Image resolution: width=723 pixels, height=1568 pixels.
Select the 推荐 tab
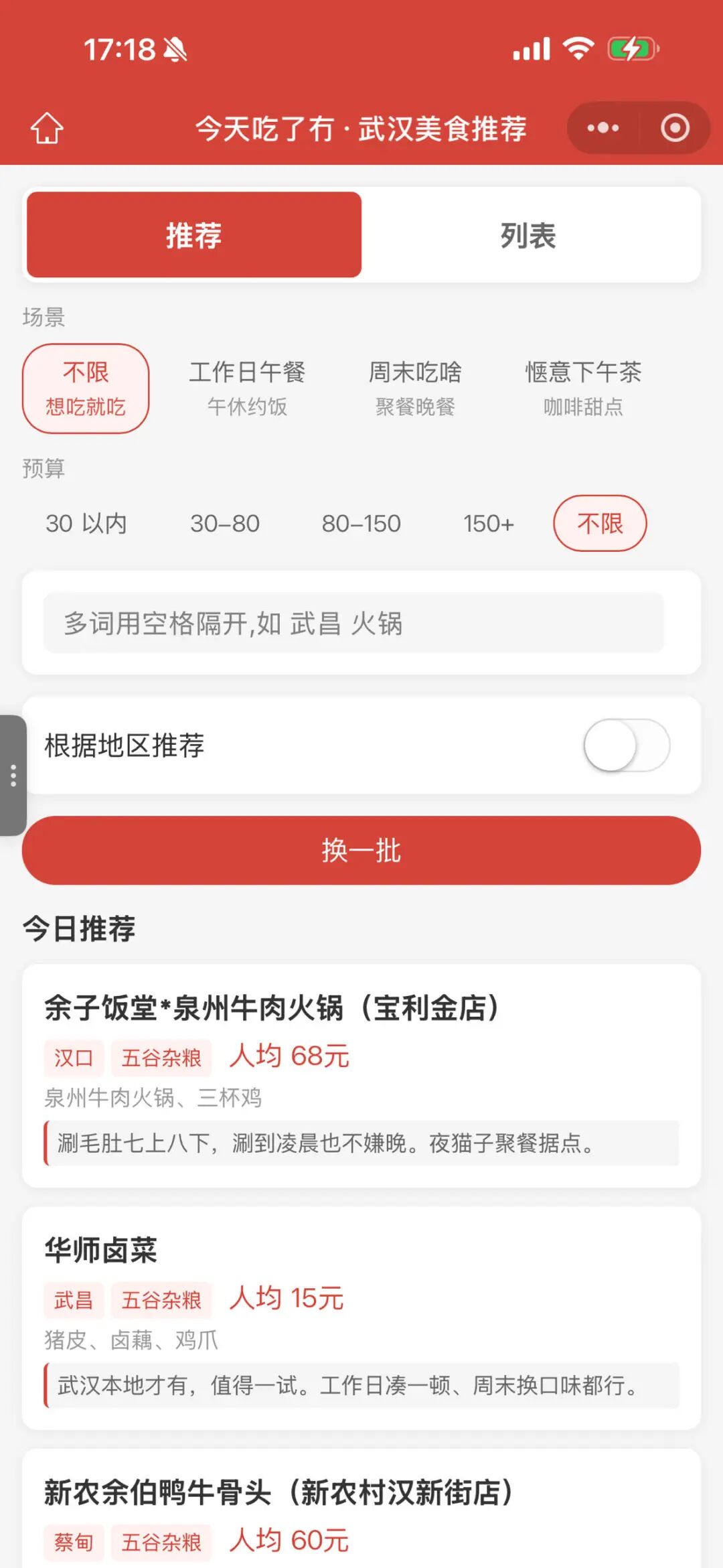[193, 234]
